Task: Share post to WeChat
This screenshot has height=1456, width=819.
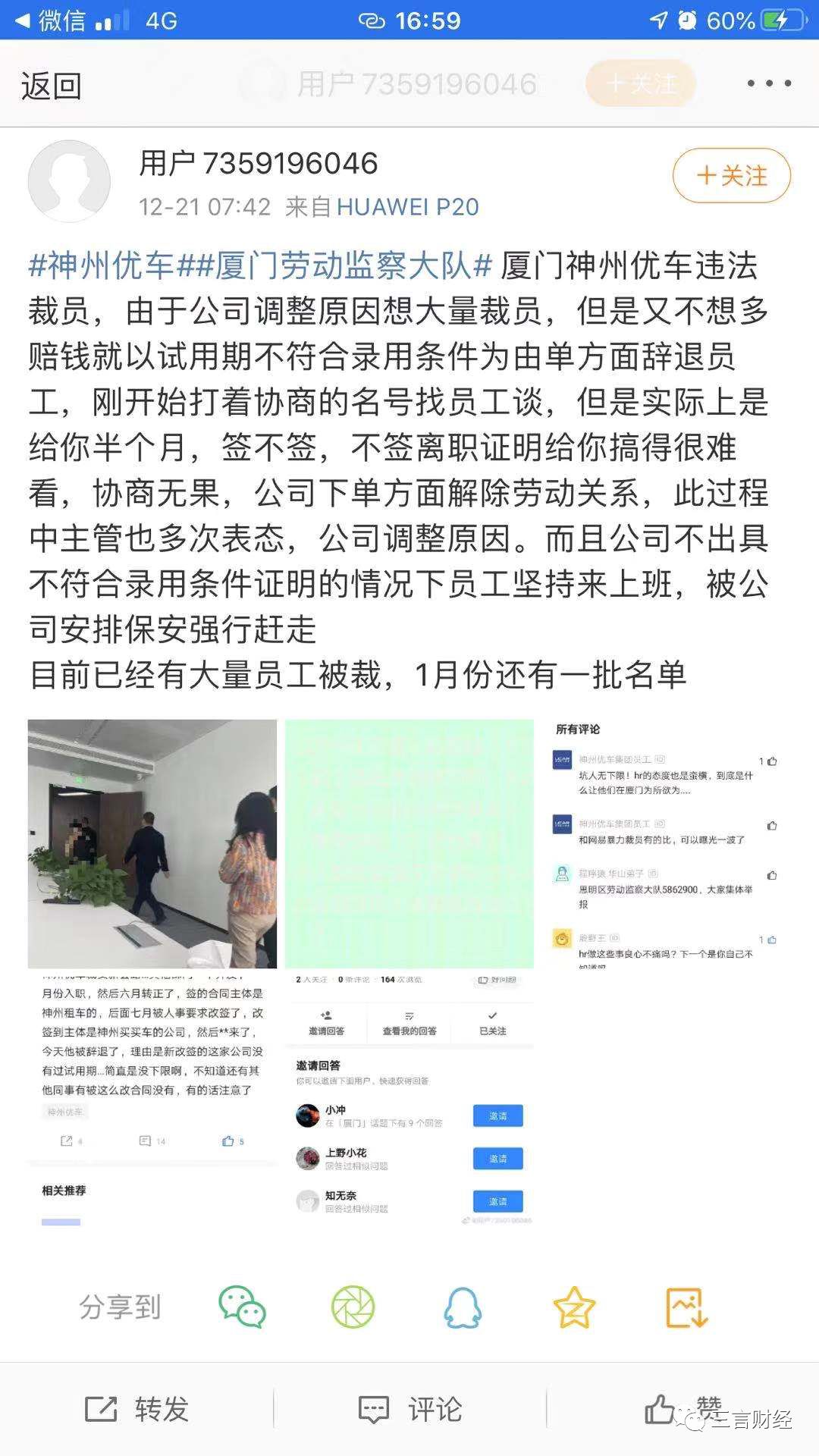Action: (x=242, y=1307)
